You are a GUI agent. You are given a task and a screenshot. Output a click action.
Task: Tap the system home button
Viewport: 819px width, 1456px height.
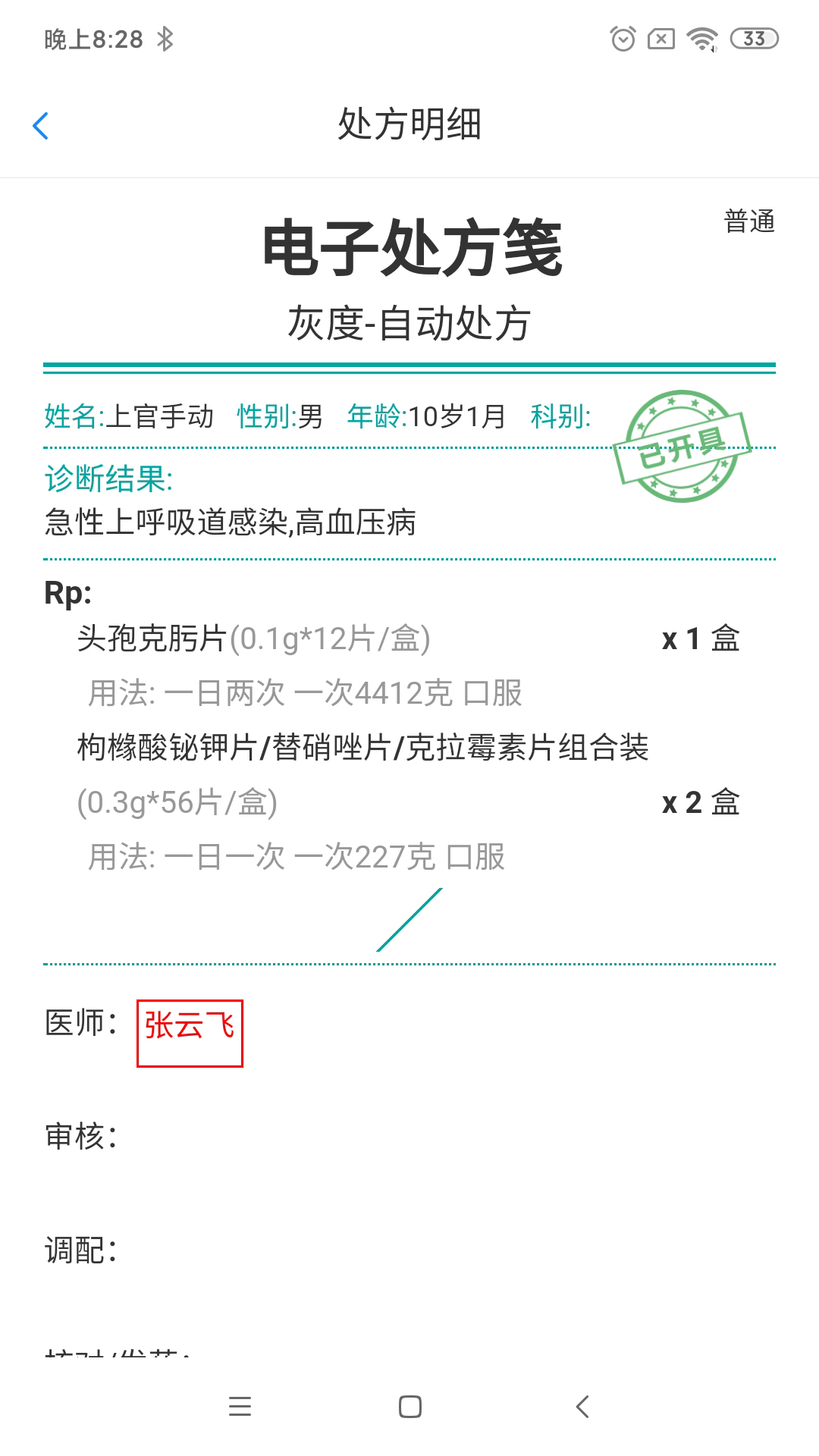coord(409,1407)
